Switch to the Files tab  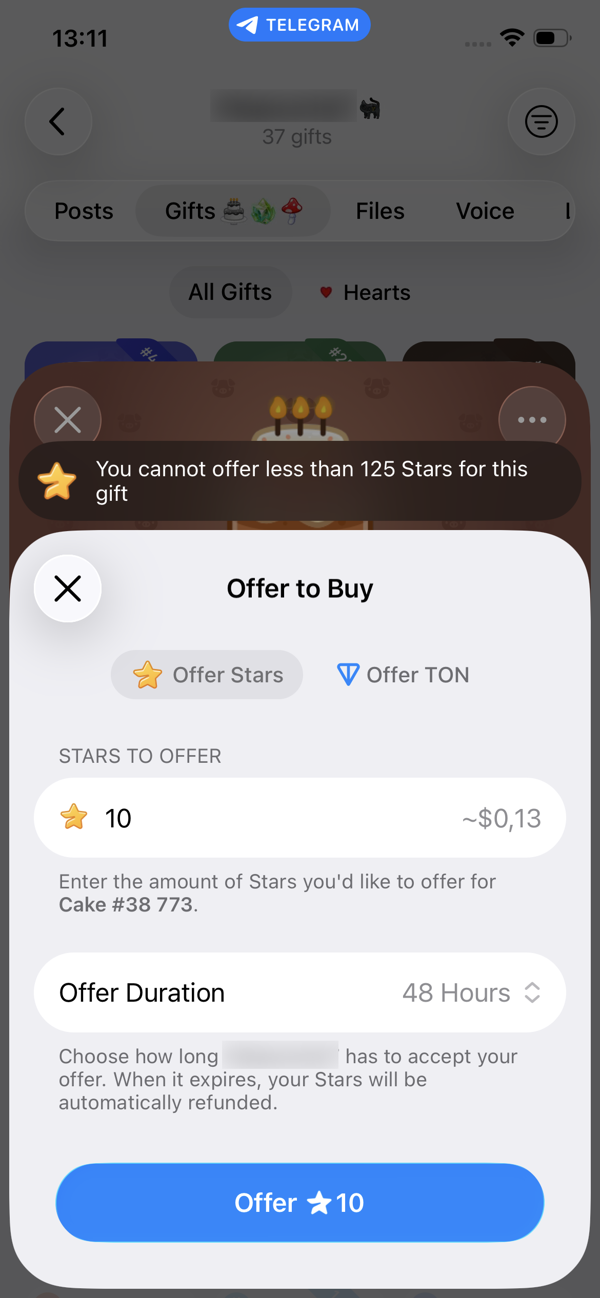coord(380,211)
